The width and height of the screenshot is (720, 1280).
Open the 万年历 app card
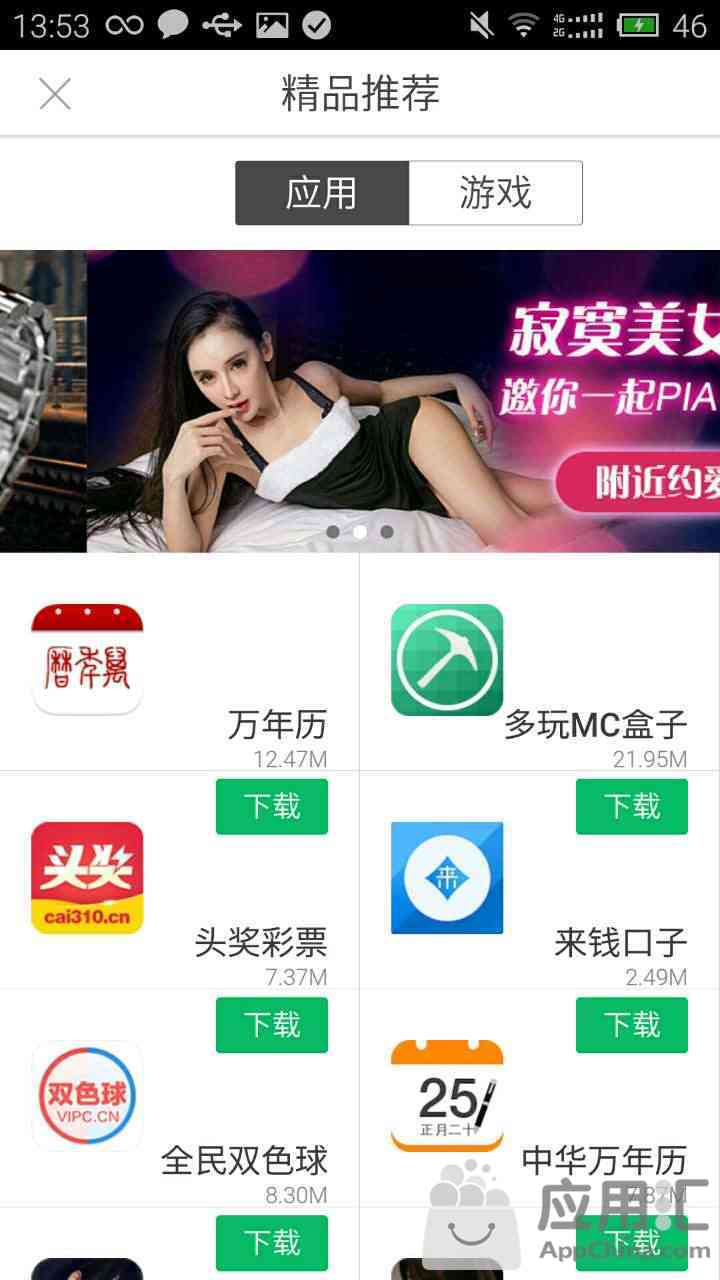(179, 662)
